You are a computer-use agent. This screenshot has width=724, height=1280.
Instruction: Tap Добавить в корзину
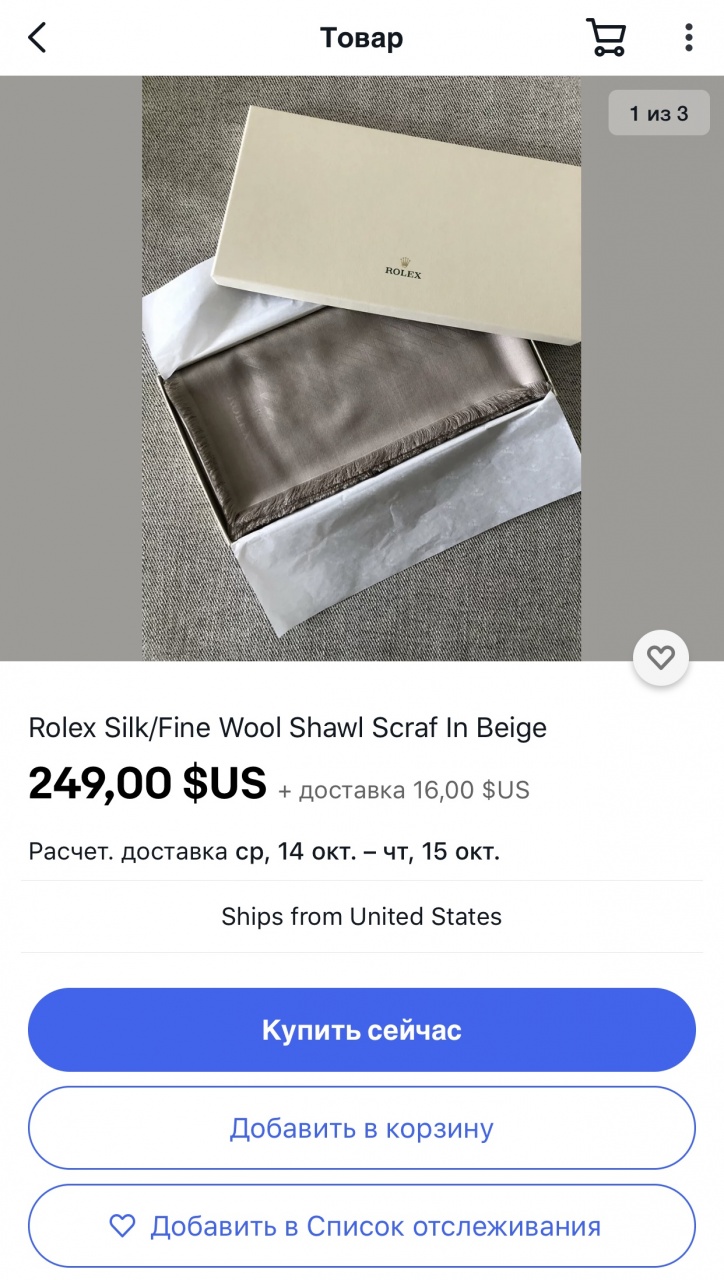point(361,1128)
